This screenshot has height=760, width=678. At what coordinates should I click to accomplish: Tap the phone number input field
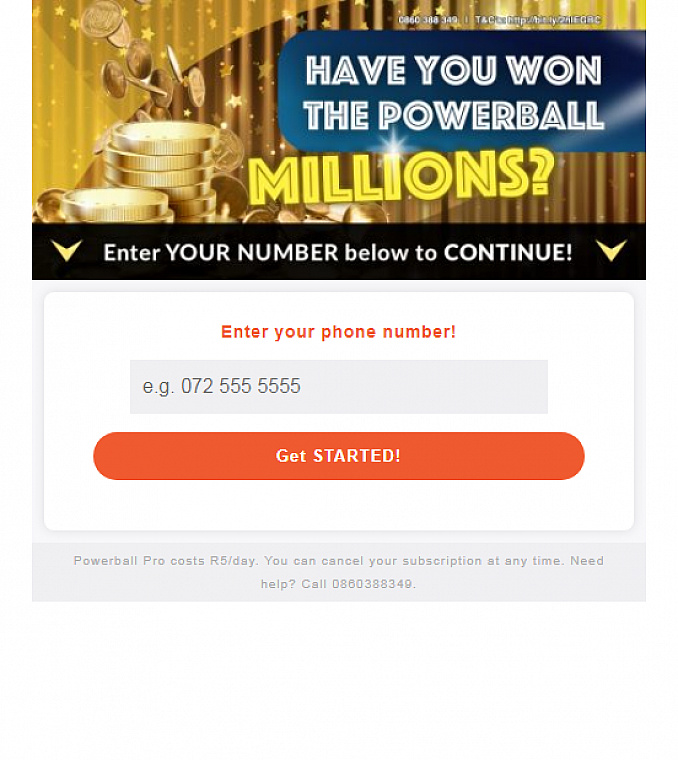[x=338, y=387]
